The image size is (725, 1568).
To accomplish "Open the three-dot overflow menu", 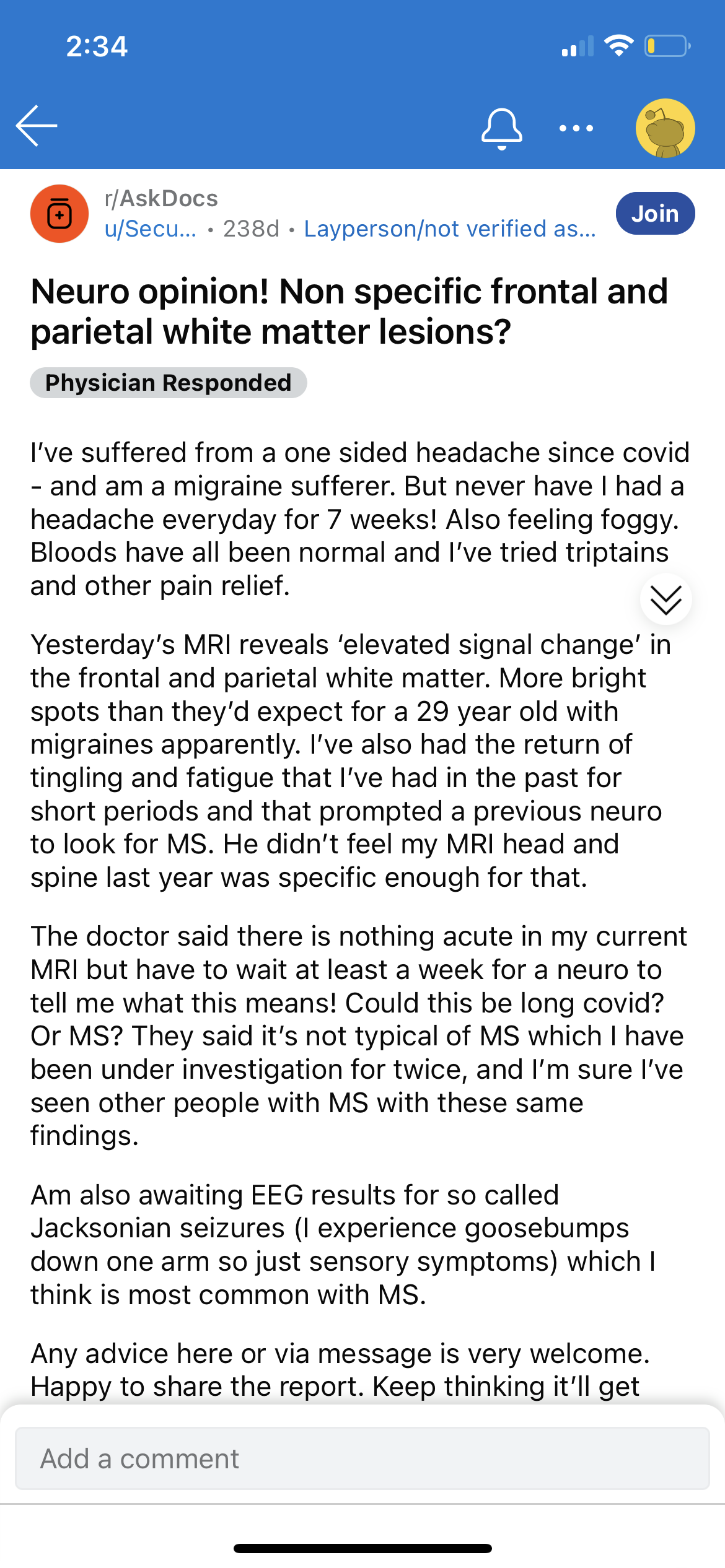I will (576, 128).
